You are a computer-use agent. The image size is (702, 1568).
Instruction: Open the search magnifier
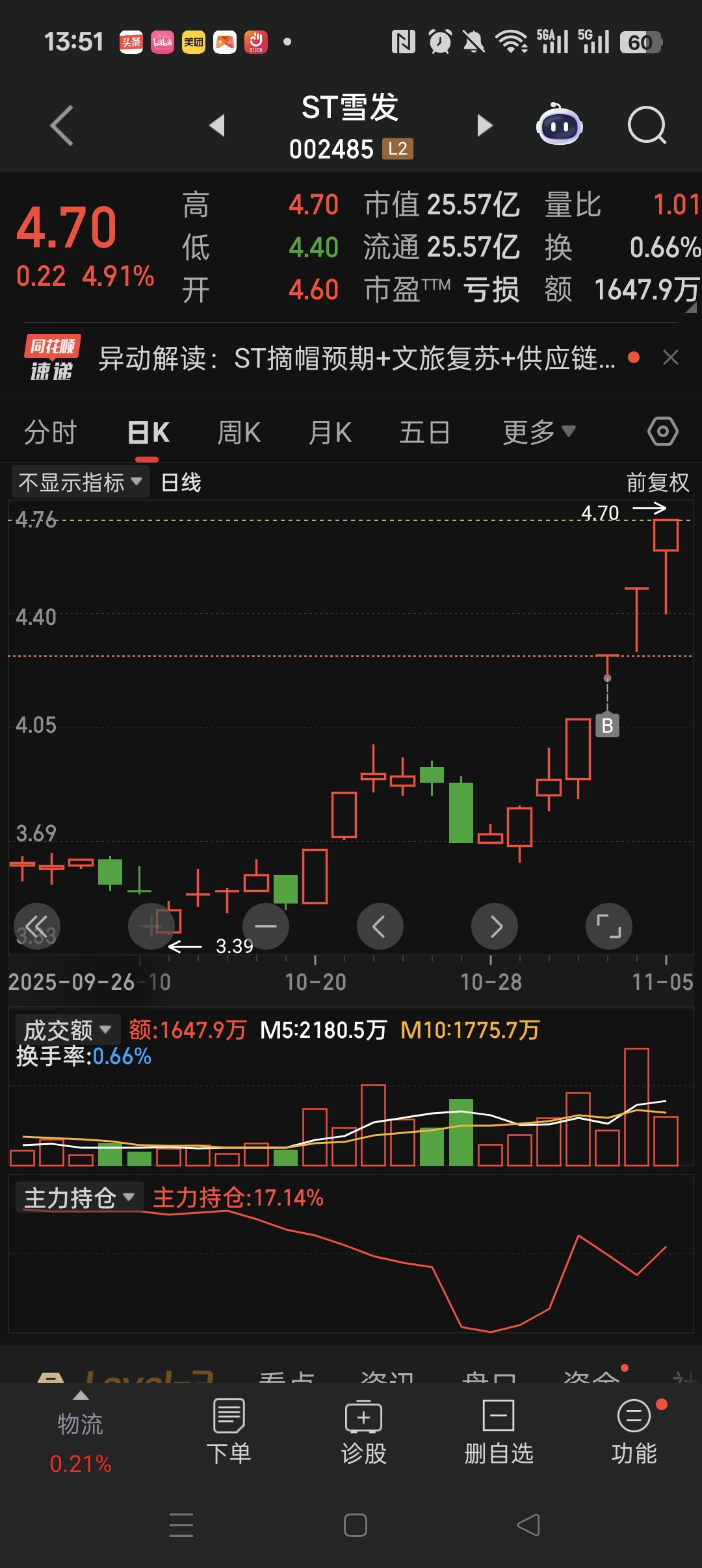(x=647, y=125)
